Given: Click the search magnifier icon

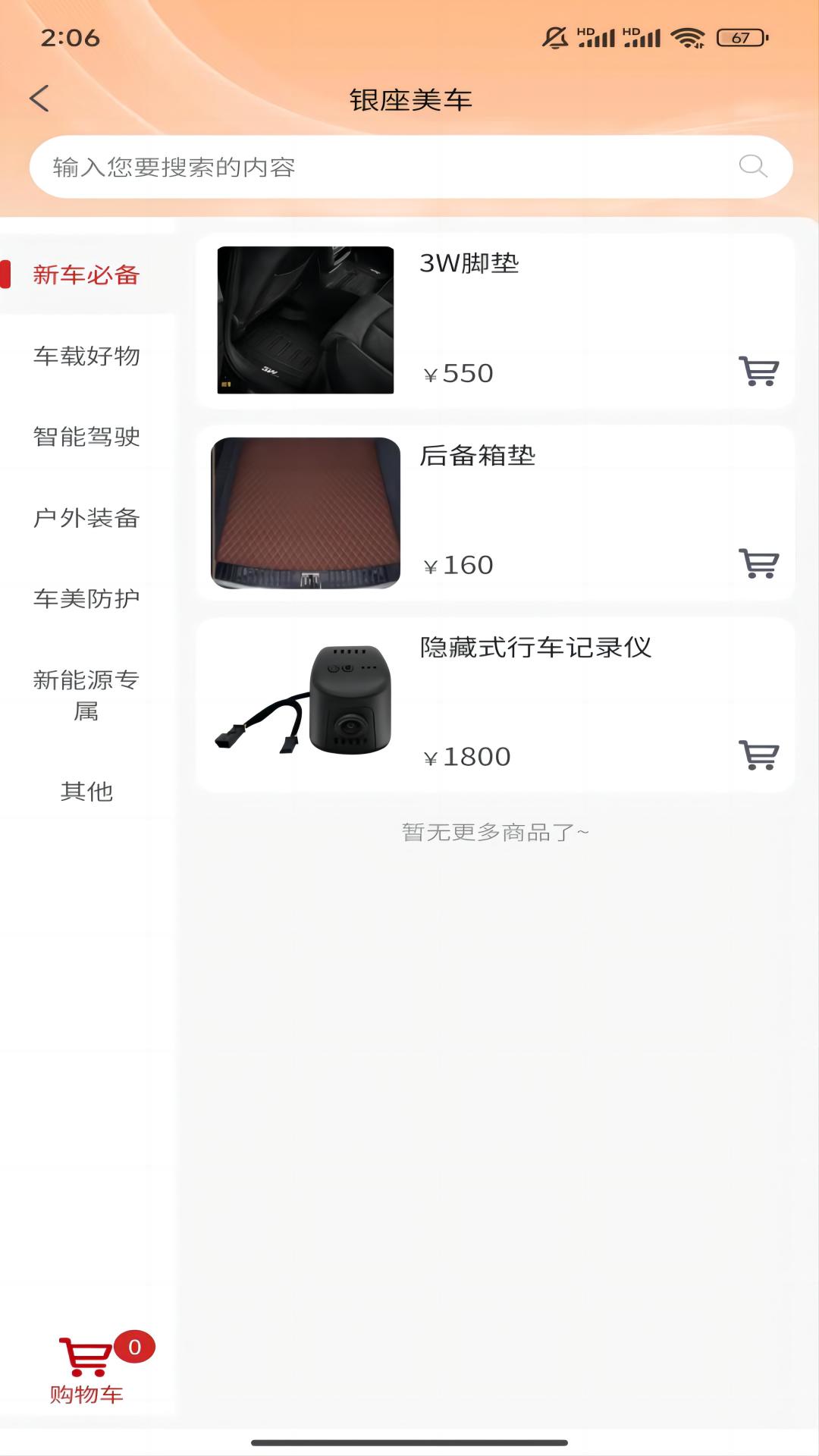Looking at the screenshot, I should [752, 165].
